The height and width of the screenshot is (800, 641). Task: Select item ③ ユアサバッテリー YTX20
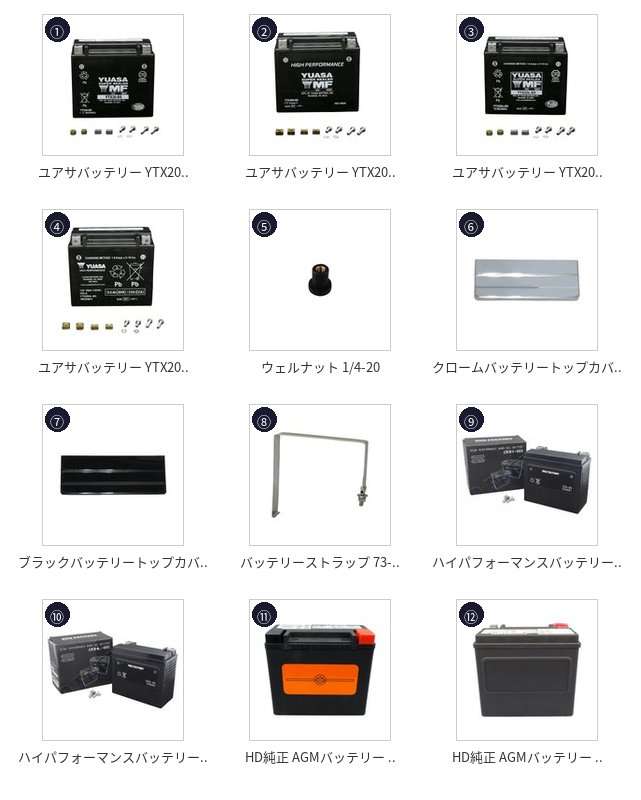(x=527, y=85)
